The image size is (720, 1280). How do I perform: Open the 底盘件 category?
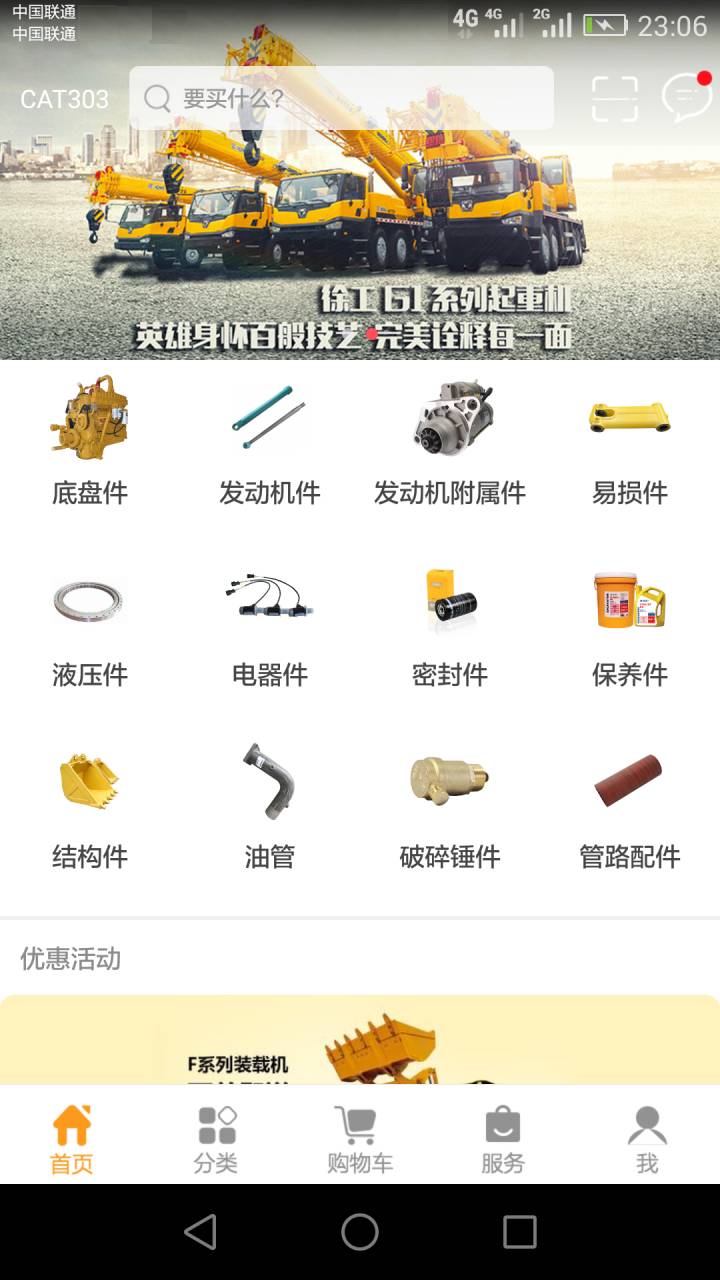coord(90,440)
